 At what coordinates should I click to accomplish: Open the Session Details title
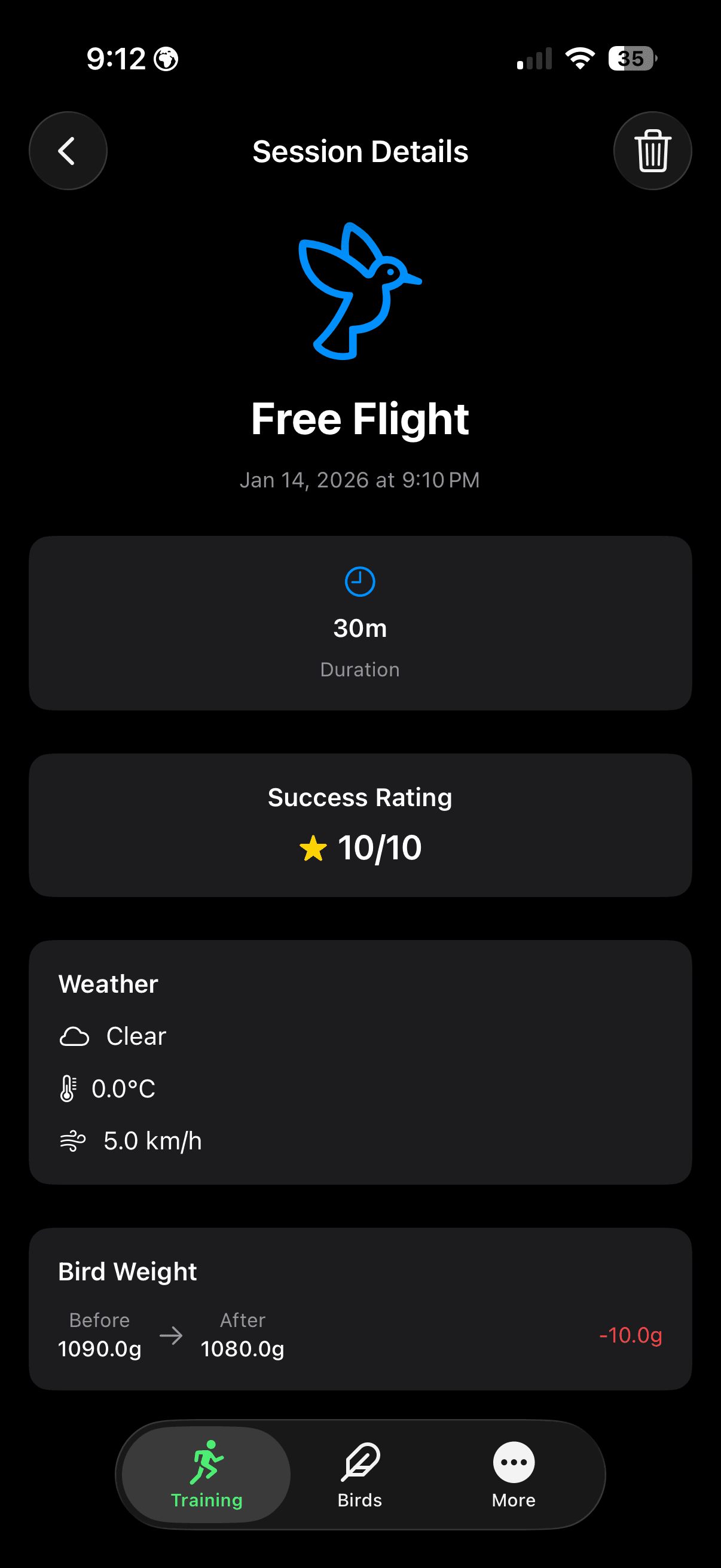(360, 151)
